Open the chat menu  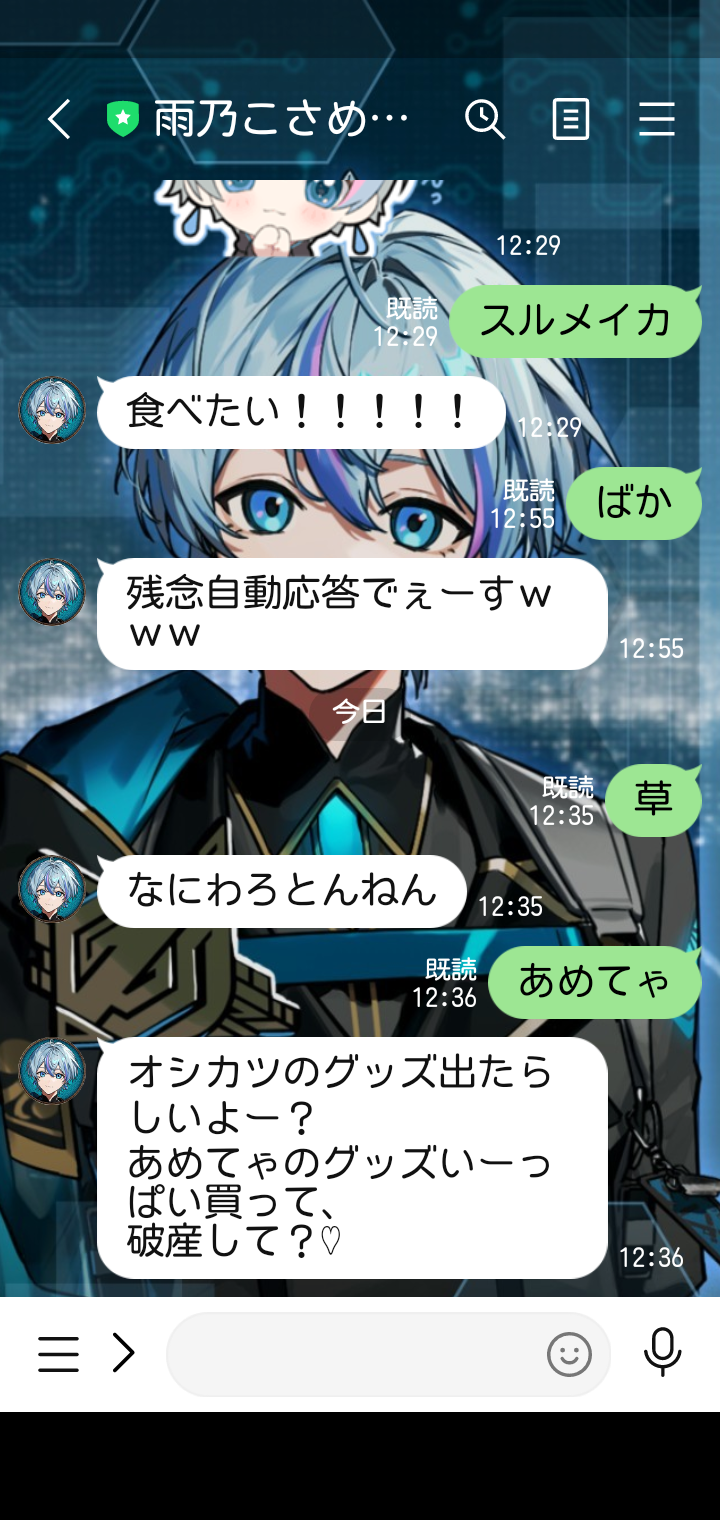click(x=657, y=121)
